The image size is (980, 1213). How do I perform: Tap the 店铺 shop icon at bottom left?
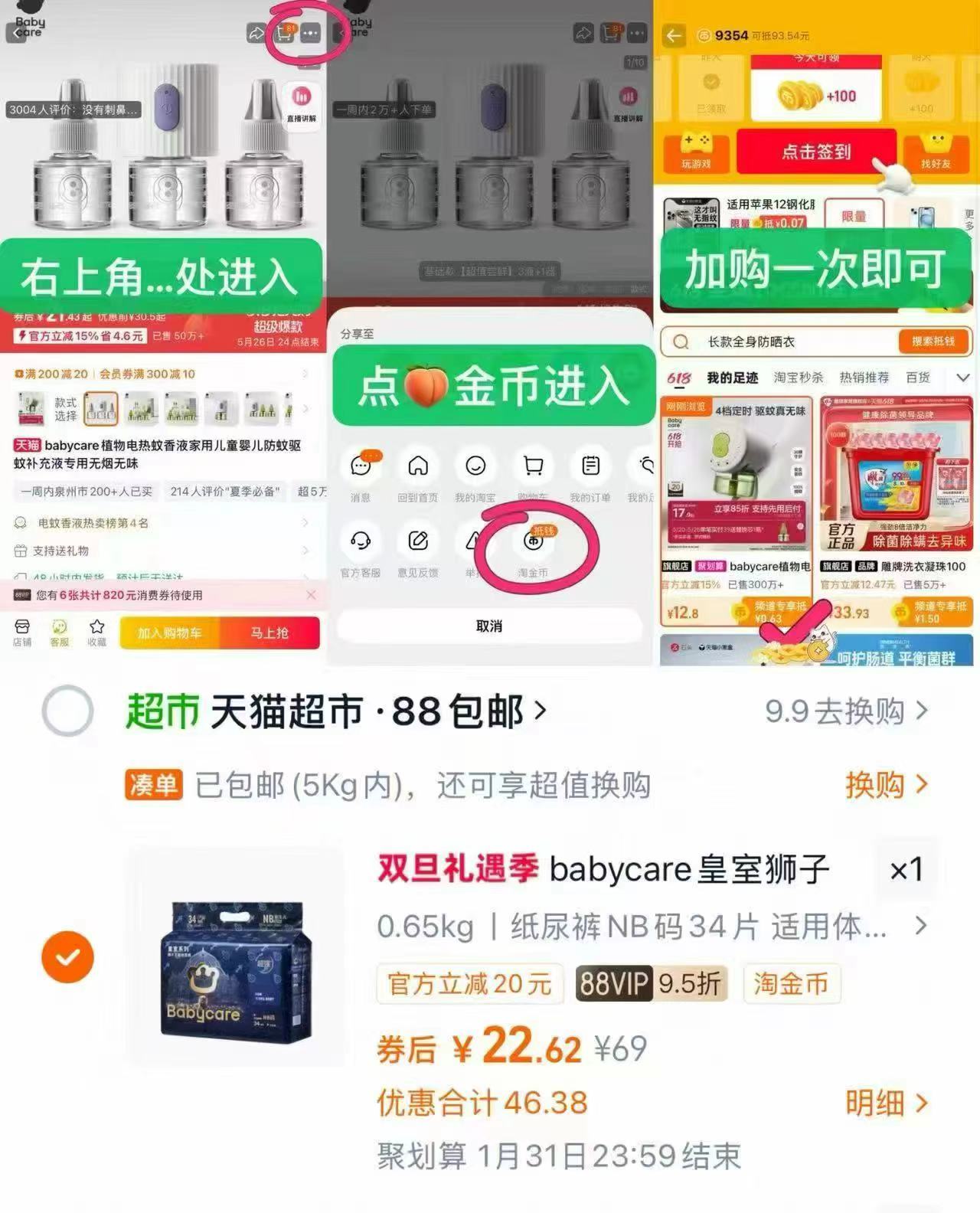pyautogui.click(x=23, y=629)
